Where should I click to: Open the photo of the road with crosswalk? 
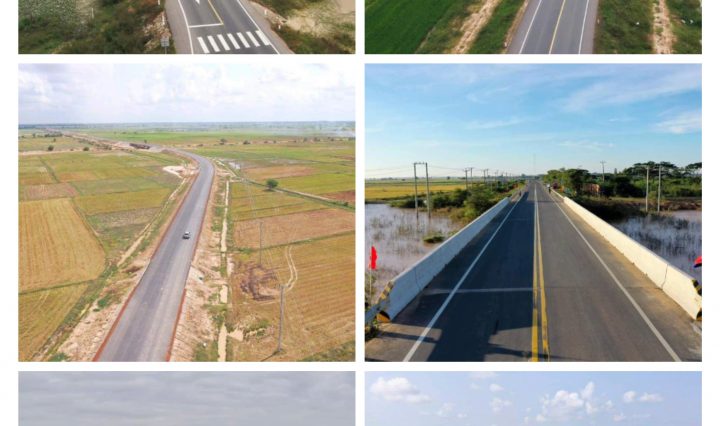tap(186, 26)
